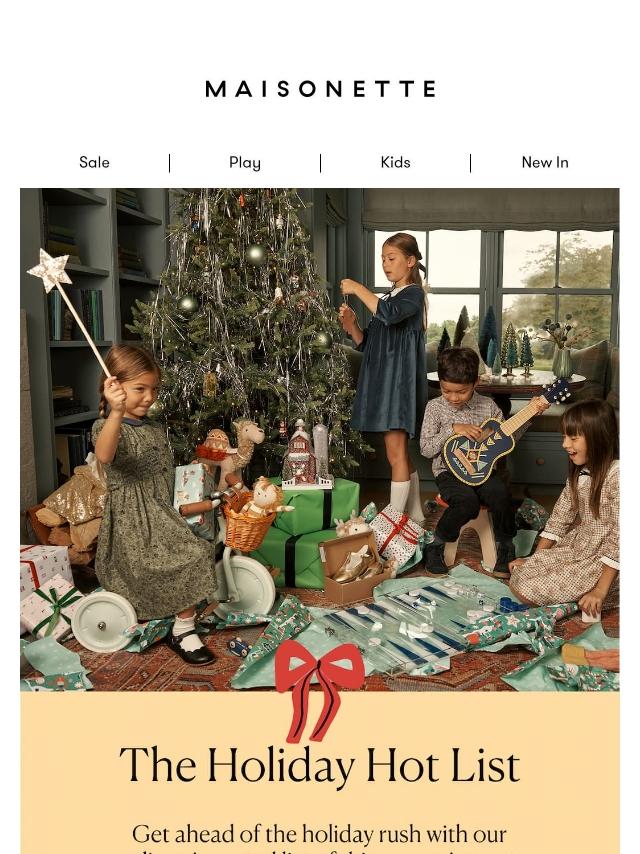
Task: View the New In section
Action: [545, 162]
